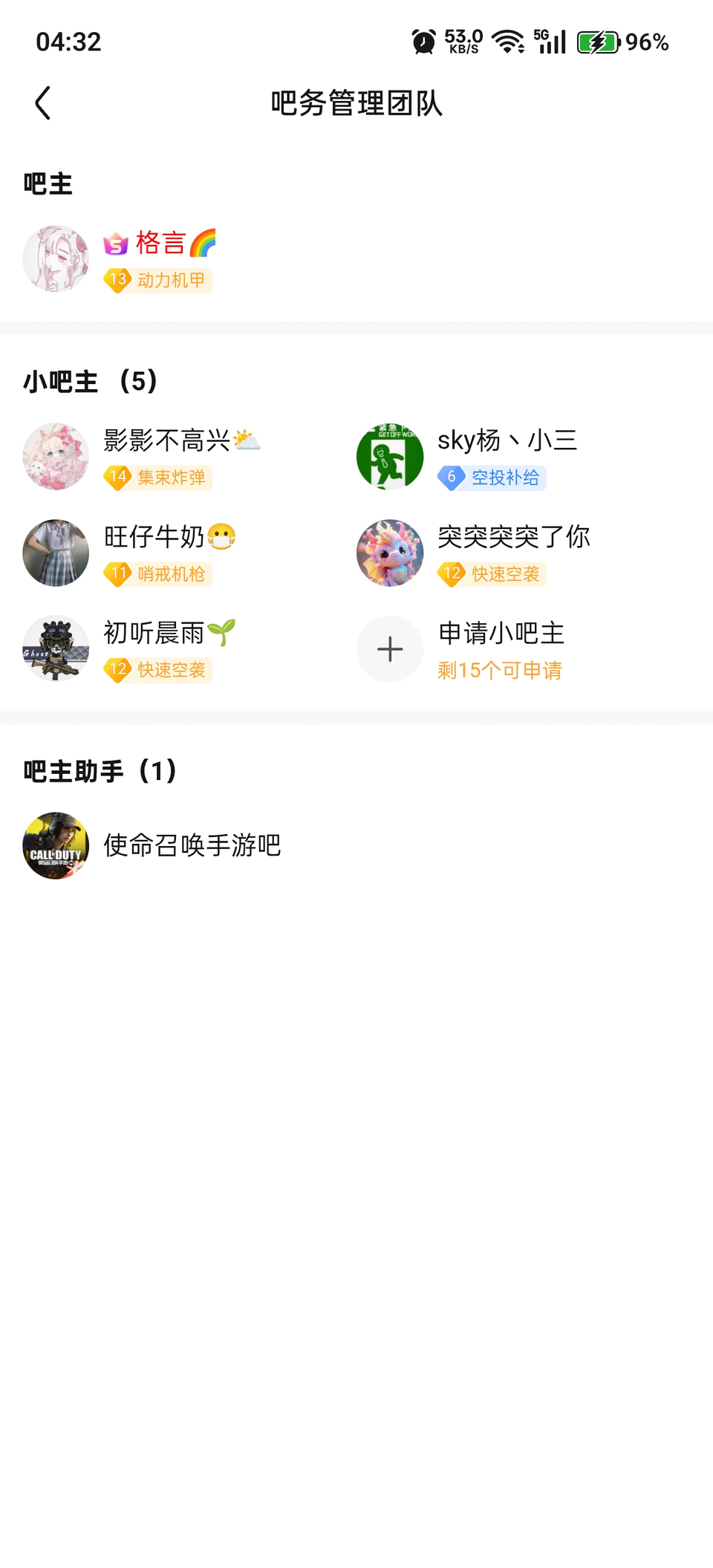
Task: Go back from 吧务管理团队 page
Action: point(43,103)
